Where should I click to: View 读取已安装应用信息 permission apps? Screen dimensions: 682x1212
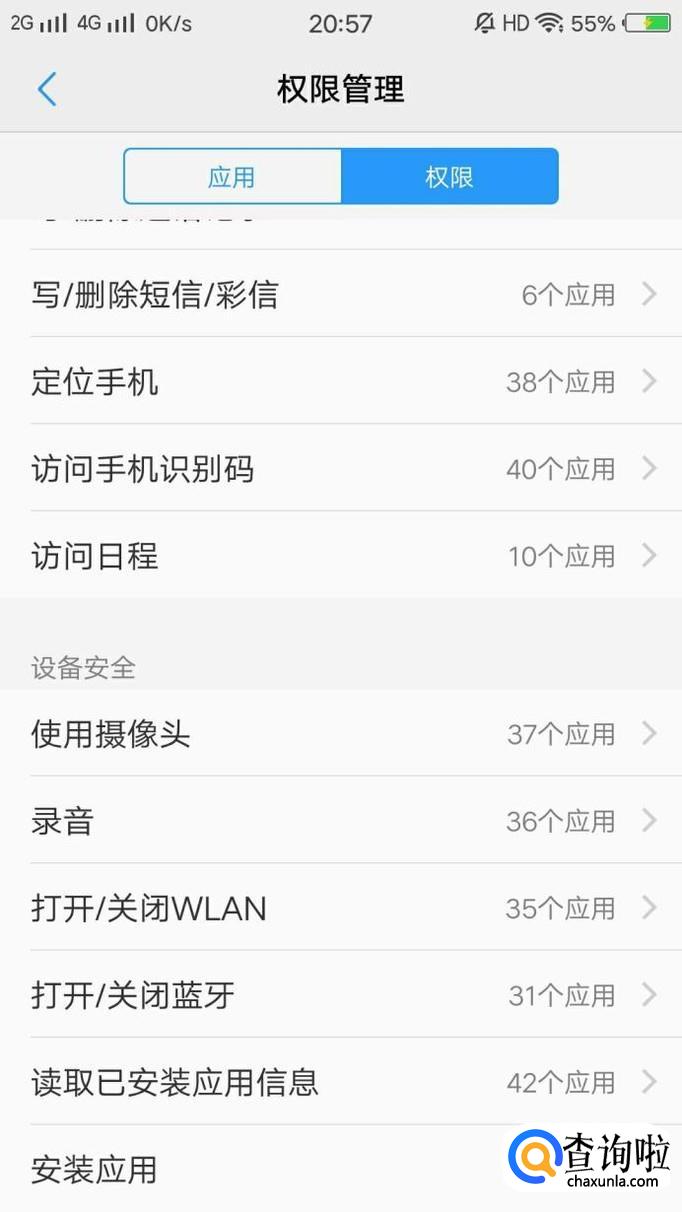click(x=341, y=1082)
